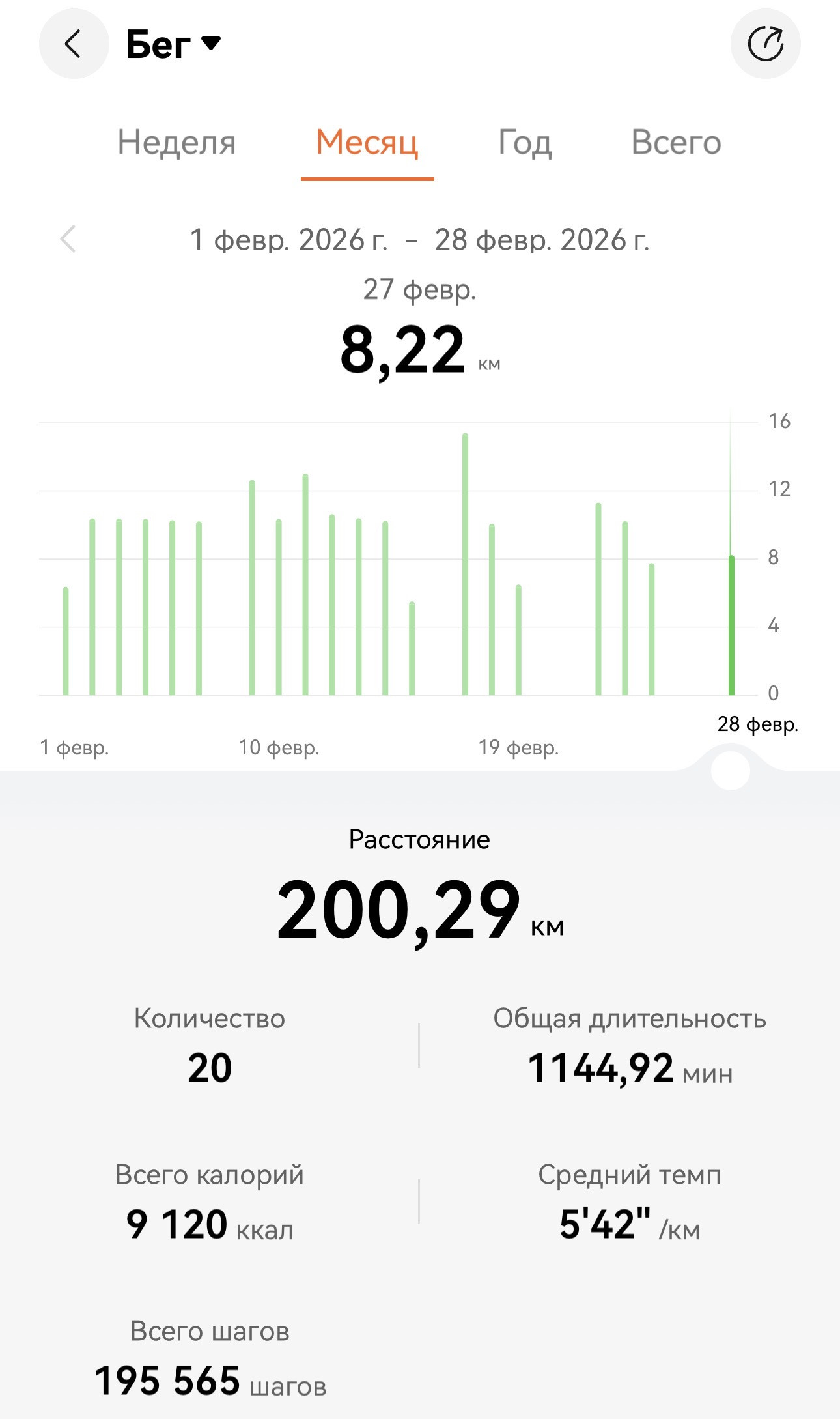Viewport: 840px width, 1419px height.
Task: Tap the share icon in the top right
Action: [765, 44]
